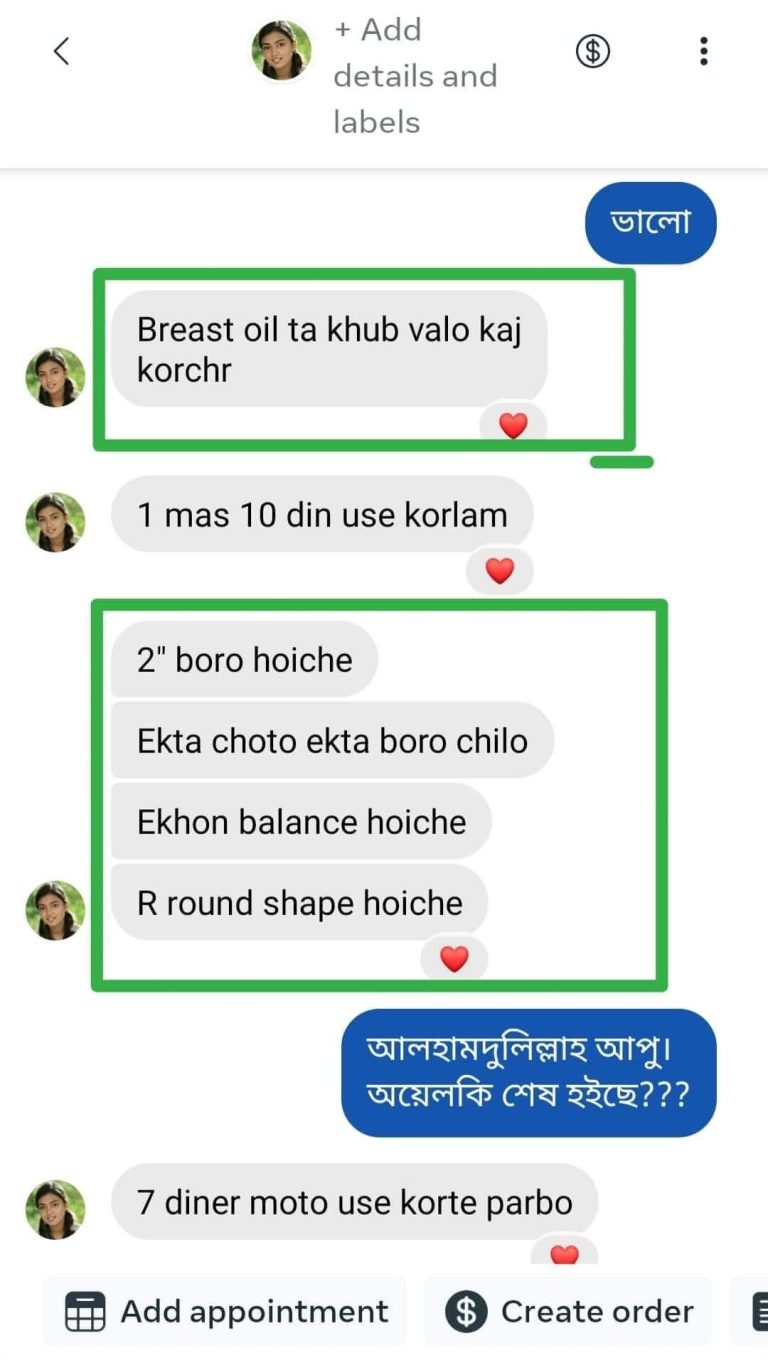This screenshot has width=768, height=1370.
Task: Tap the heart reaction under "R round shape hoiche"
Action: (454, 960)
